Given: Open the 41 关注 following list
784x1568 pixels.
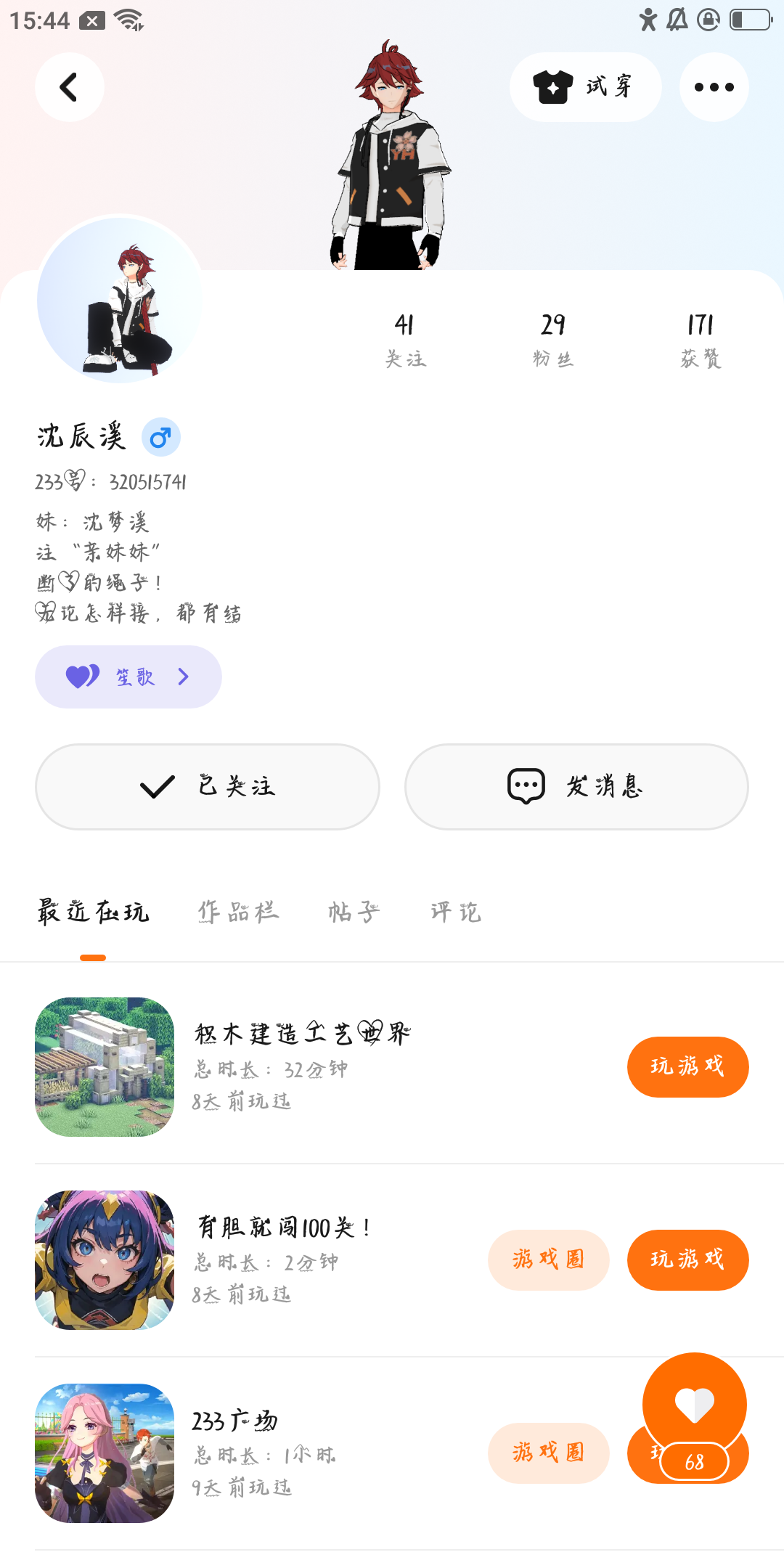Looking at the screenshot, I should (405, 339).
